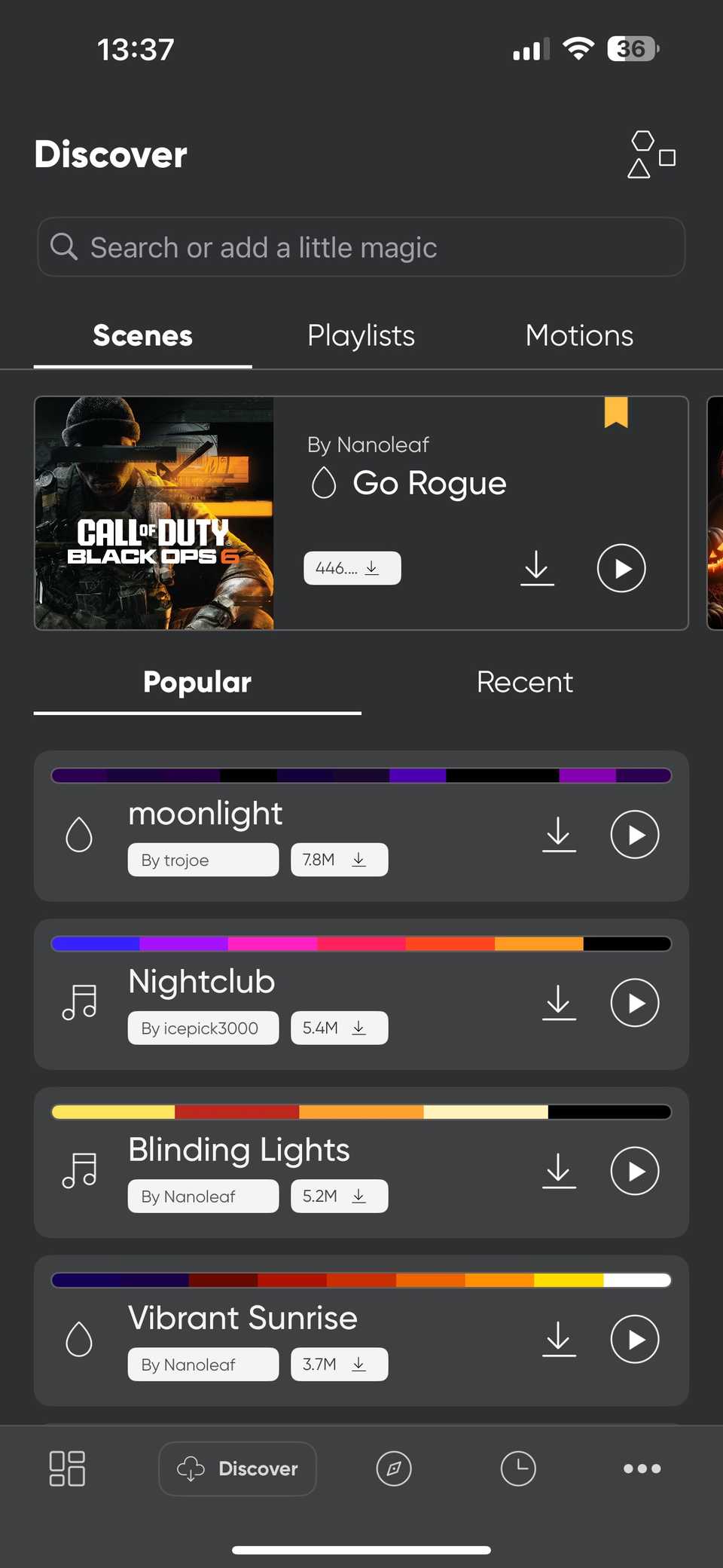The height and width of the screenshot is (1568, 723).
Task: Download the Vibrant Sunrise scene
Action: pos(559,1339)
